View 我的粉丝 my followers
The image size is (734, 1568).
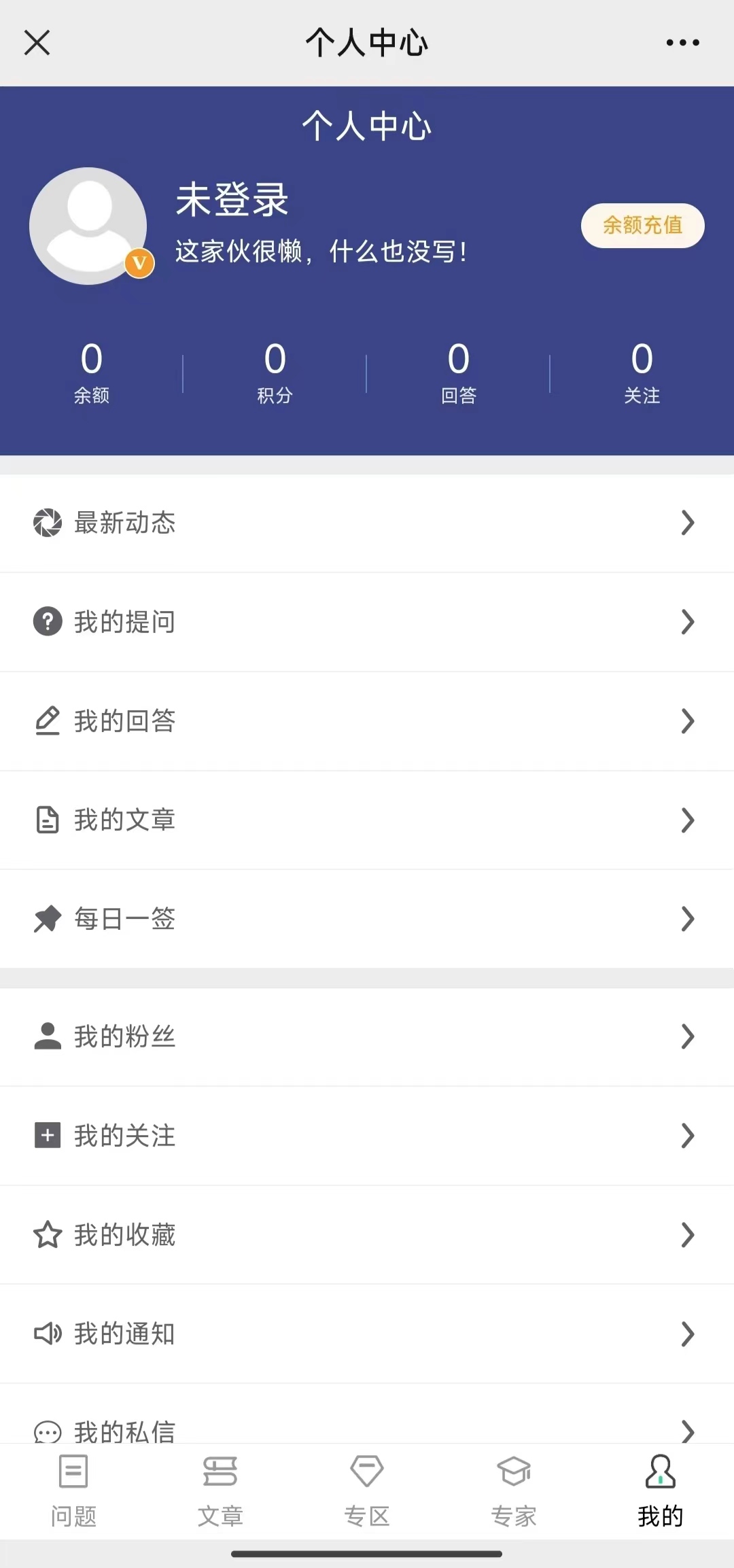pyautogui.click(x=367, y=1036)
